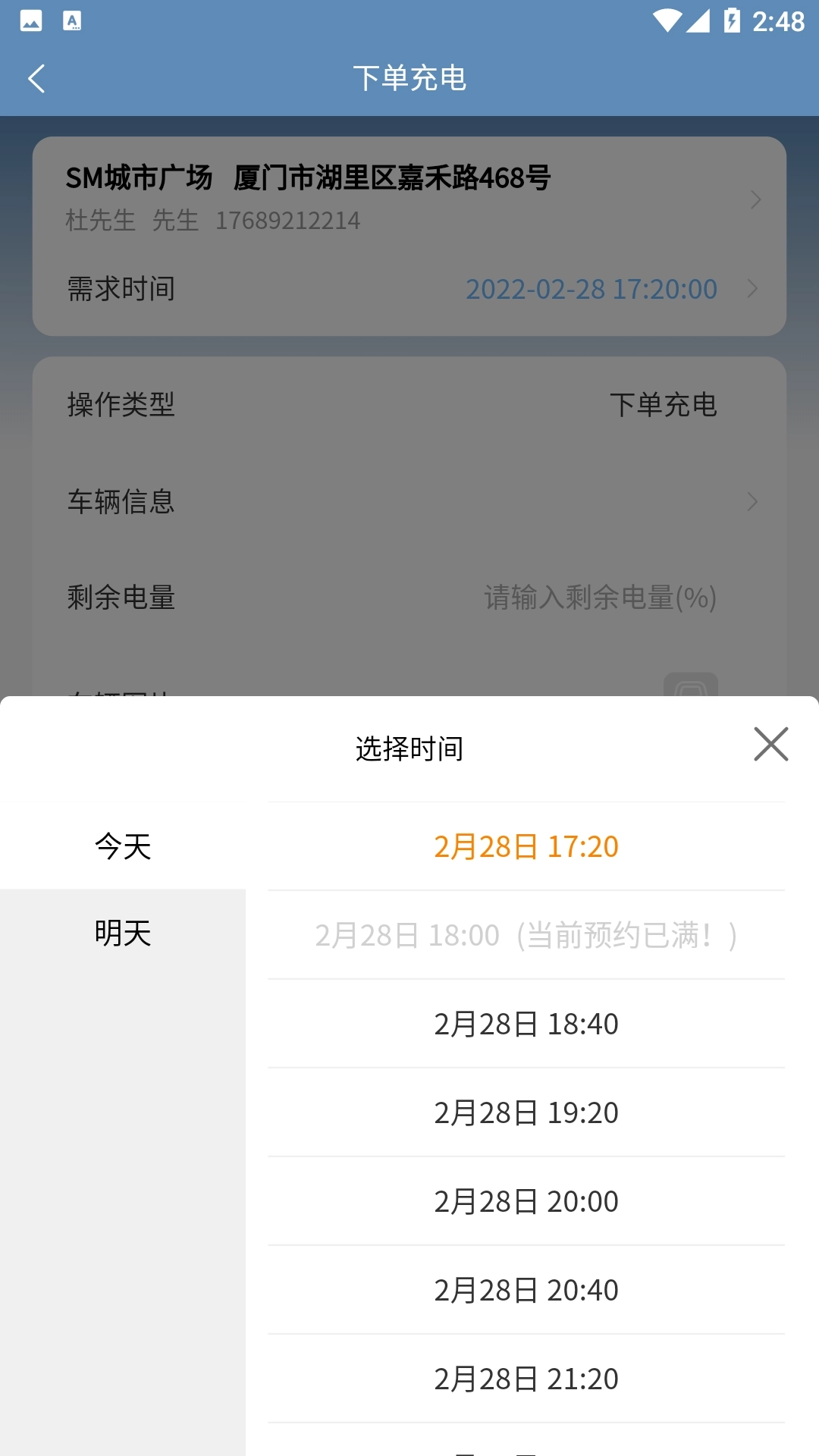Close the time selection popup
Screen dimensions: 819x1456
[770, 745]
